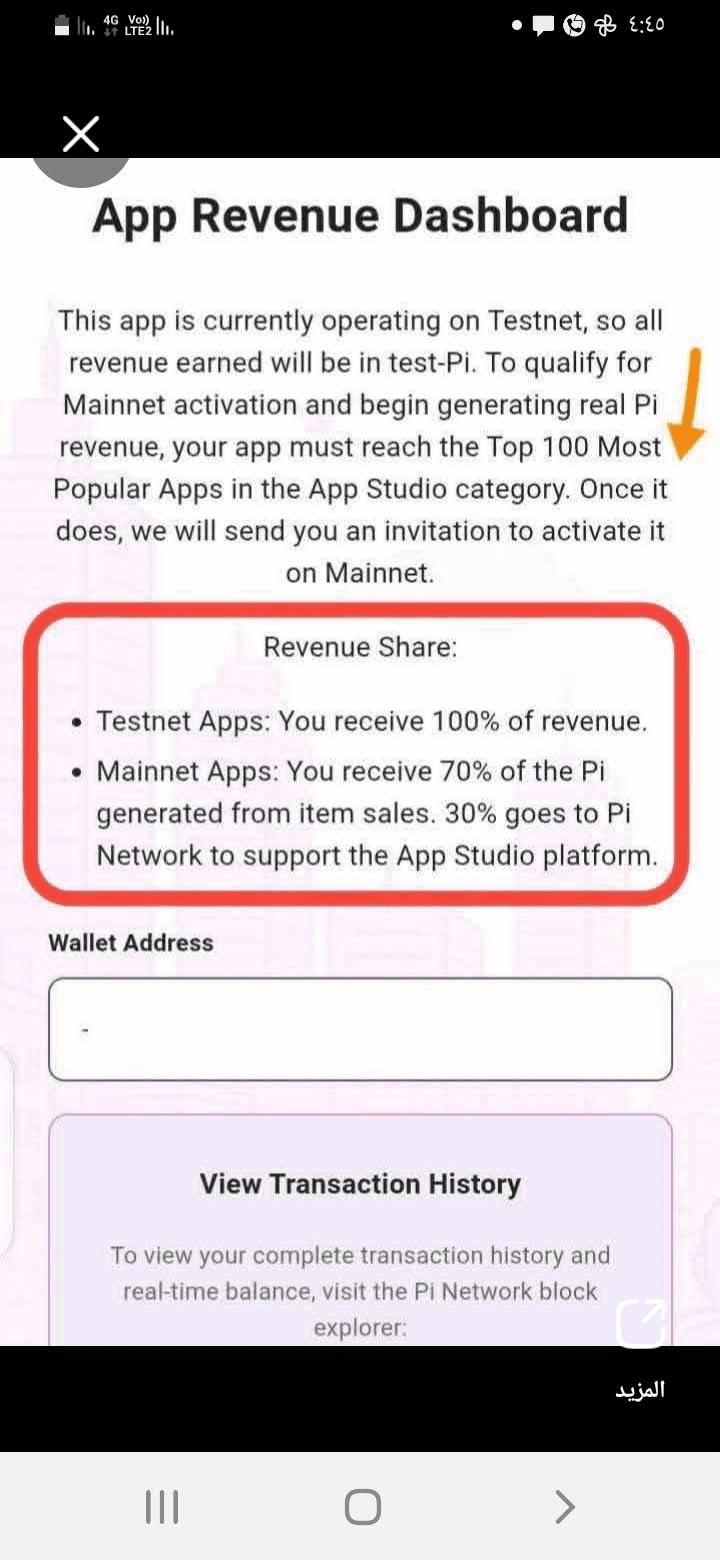
Task: Open the image via the external-link icon
Action: [x=640, y=1324]
